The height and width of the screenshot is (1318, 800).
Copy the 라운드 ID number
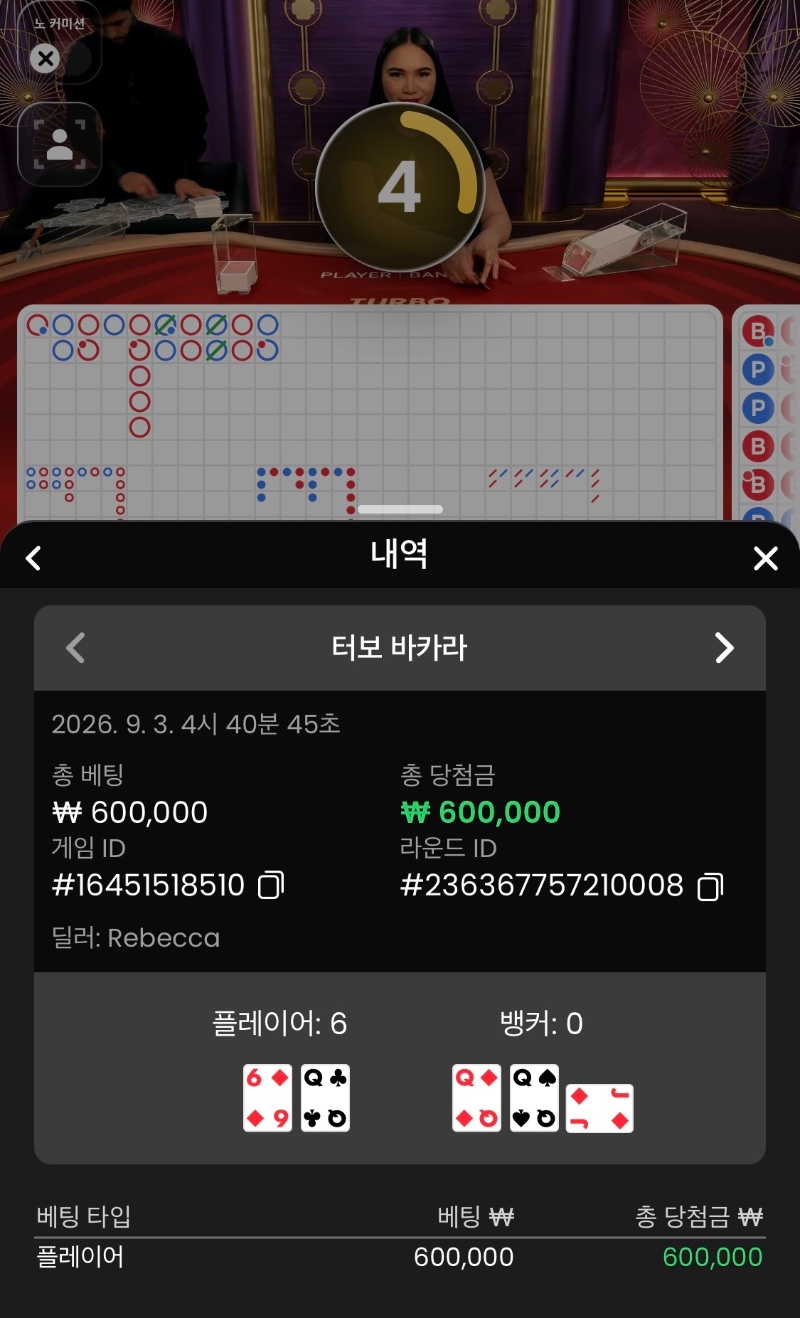tap(709, 885)
